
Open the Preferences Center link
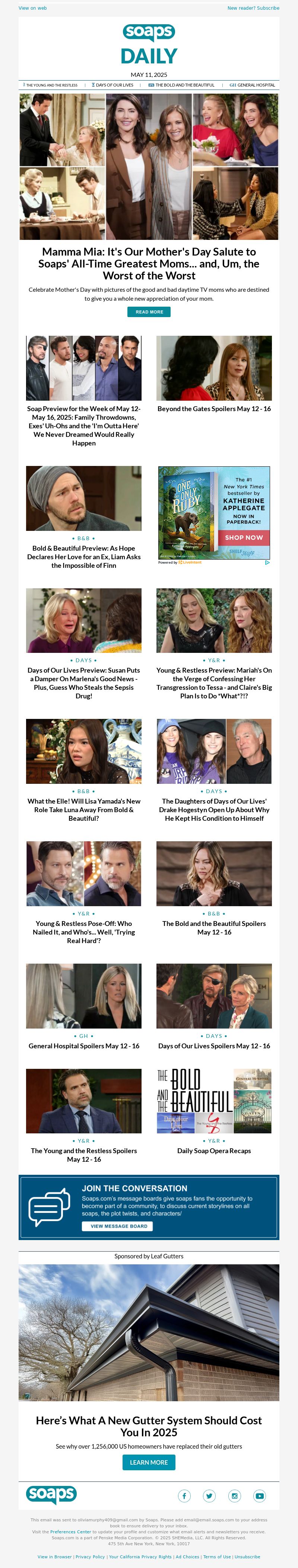coord(70,1531)
